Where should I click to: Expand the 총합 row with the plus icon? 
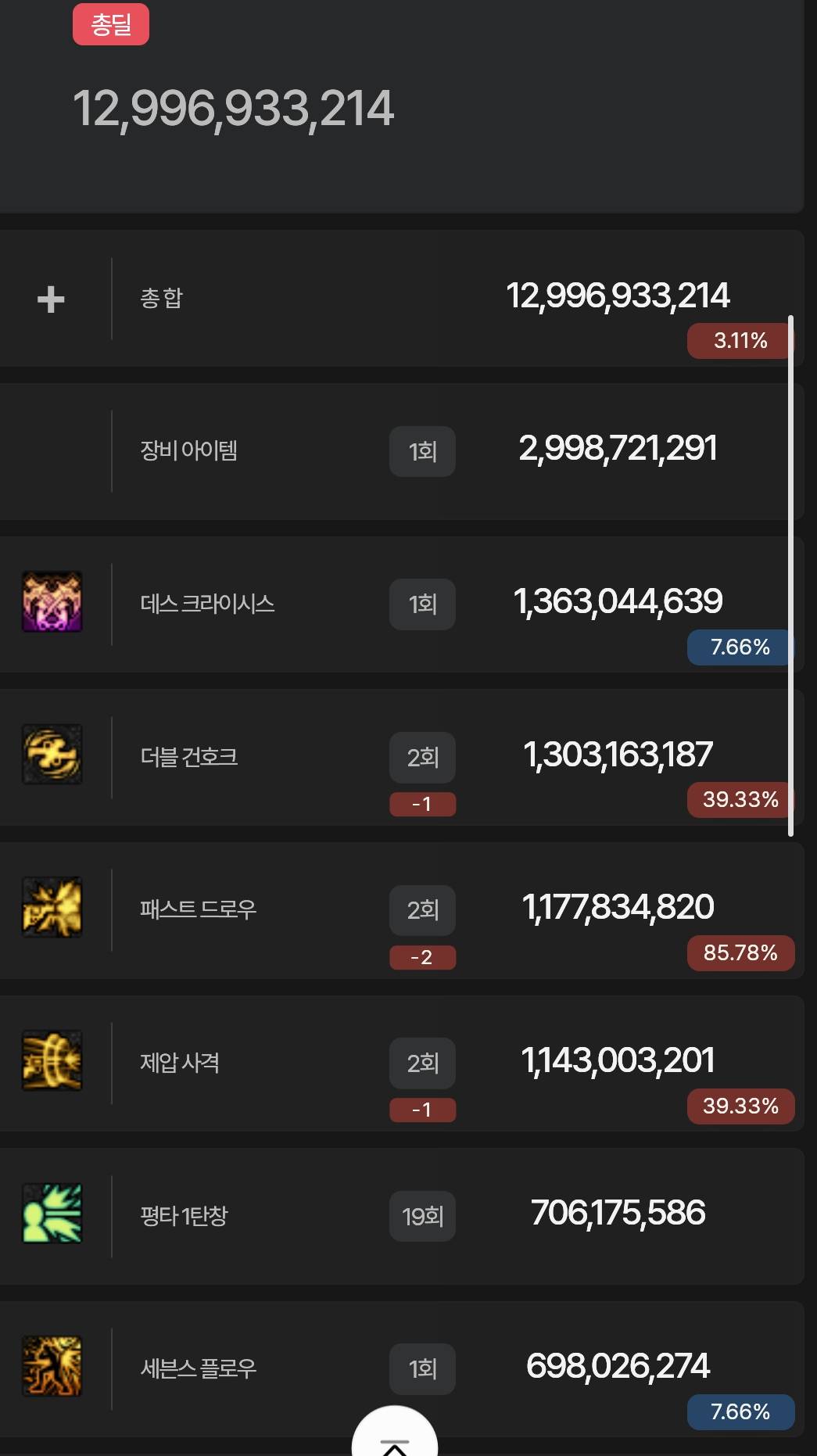point(51,299)
